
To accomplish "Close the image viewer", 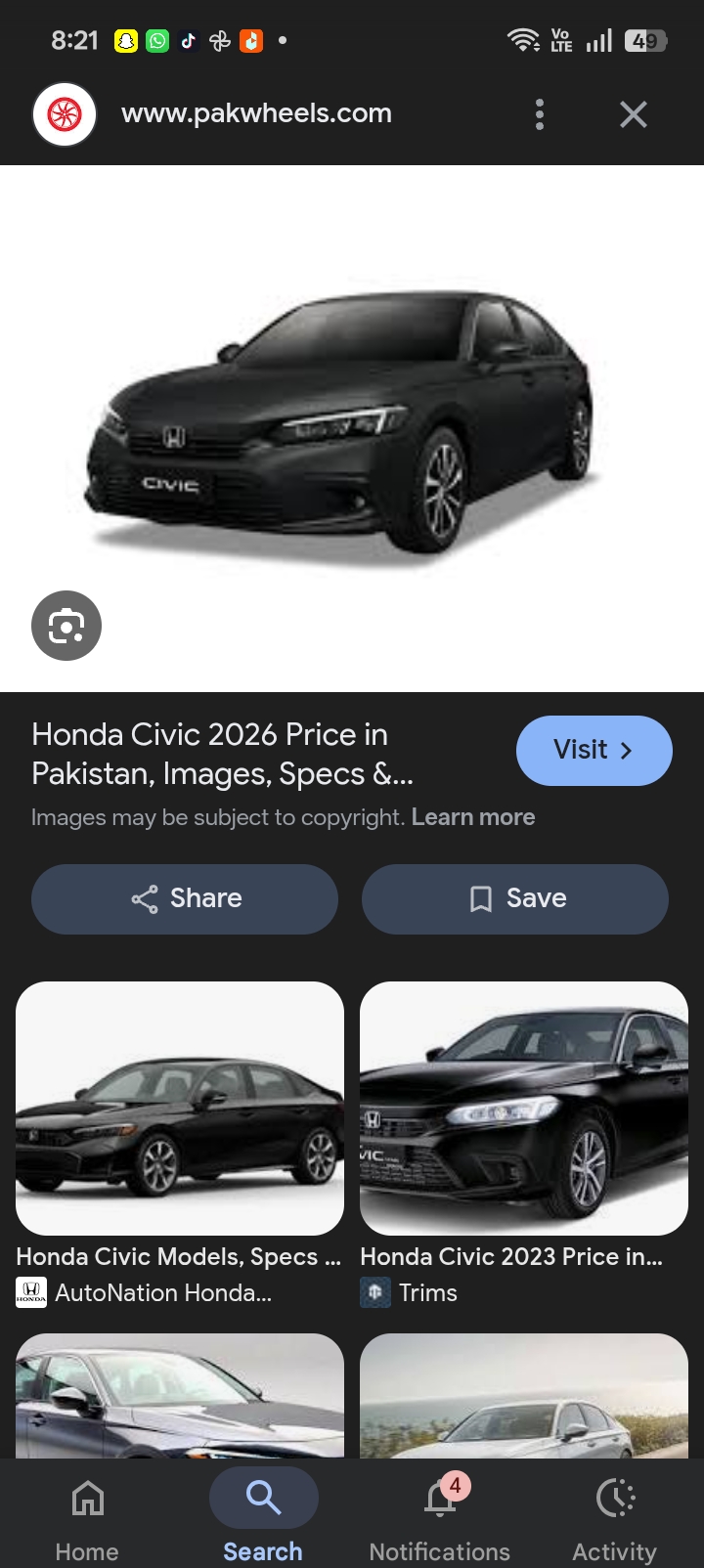I will [x=634, y=114].
